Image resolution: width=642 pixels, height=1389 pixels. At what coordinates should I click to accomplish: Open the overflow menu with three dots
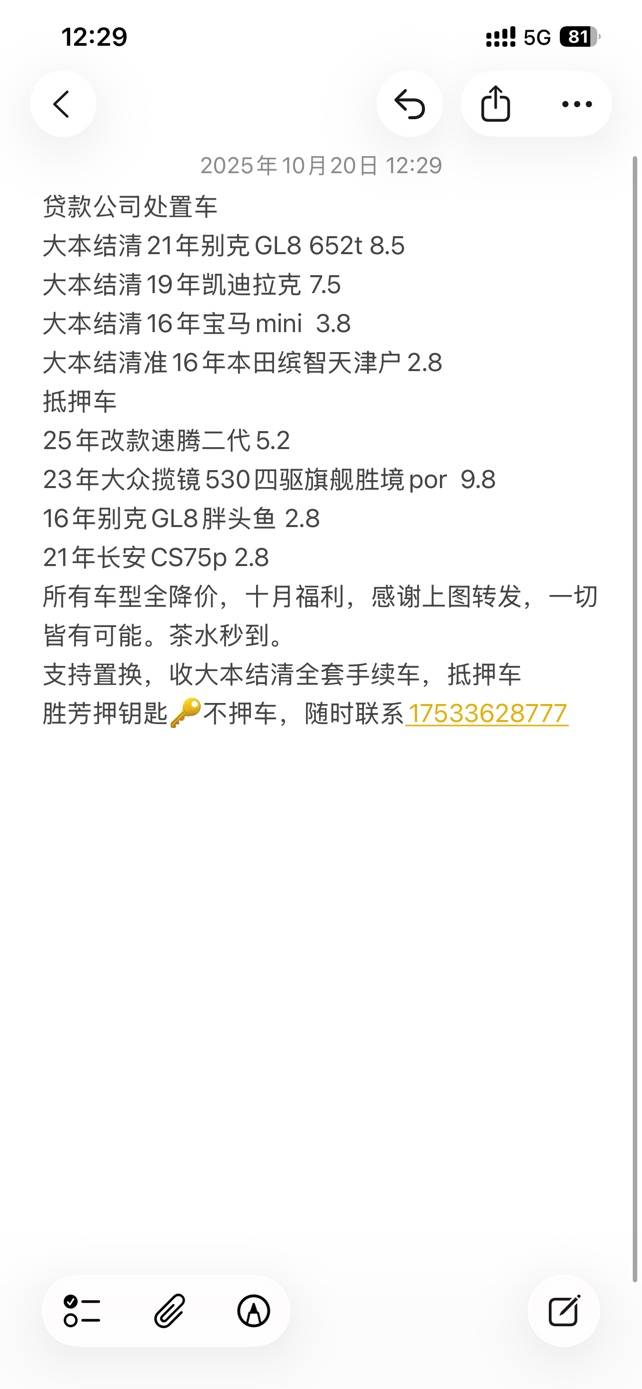(577, 104)
